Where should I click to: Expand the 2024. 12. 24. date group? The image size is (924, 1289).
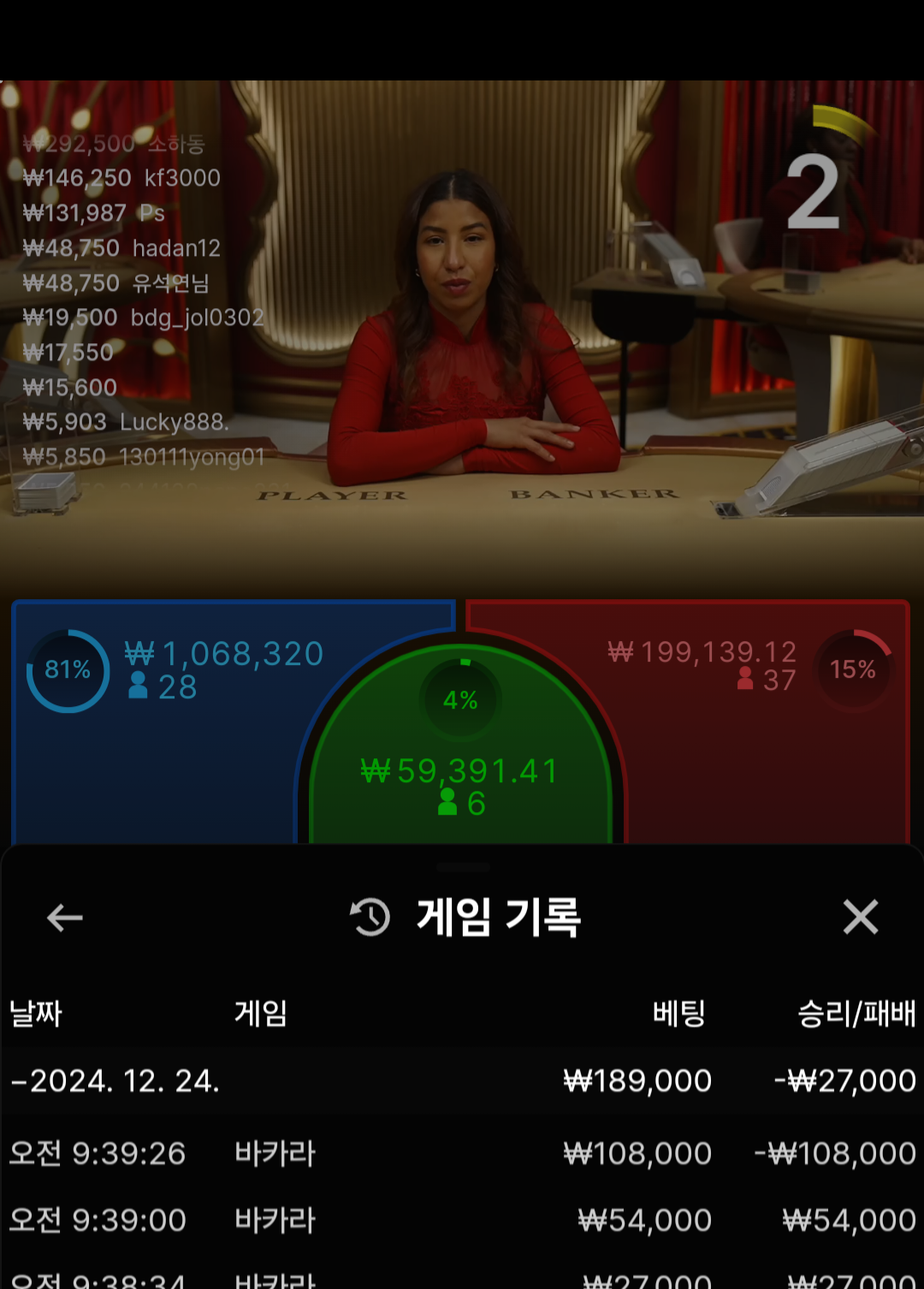point(115,1081)
